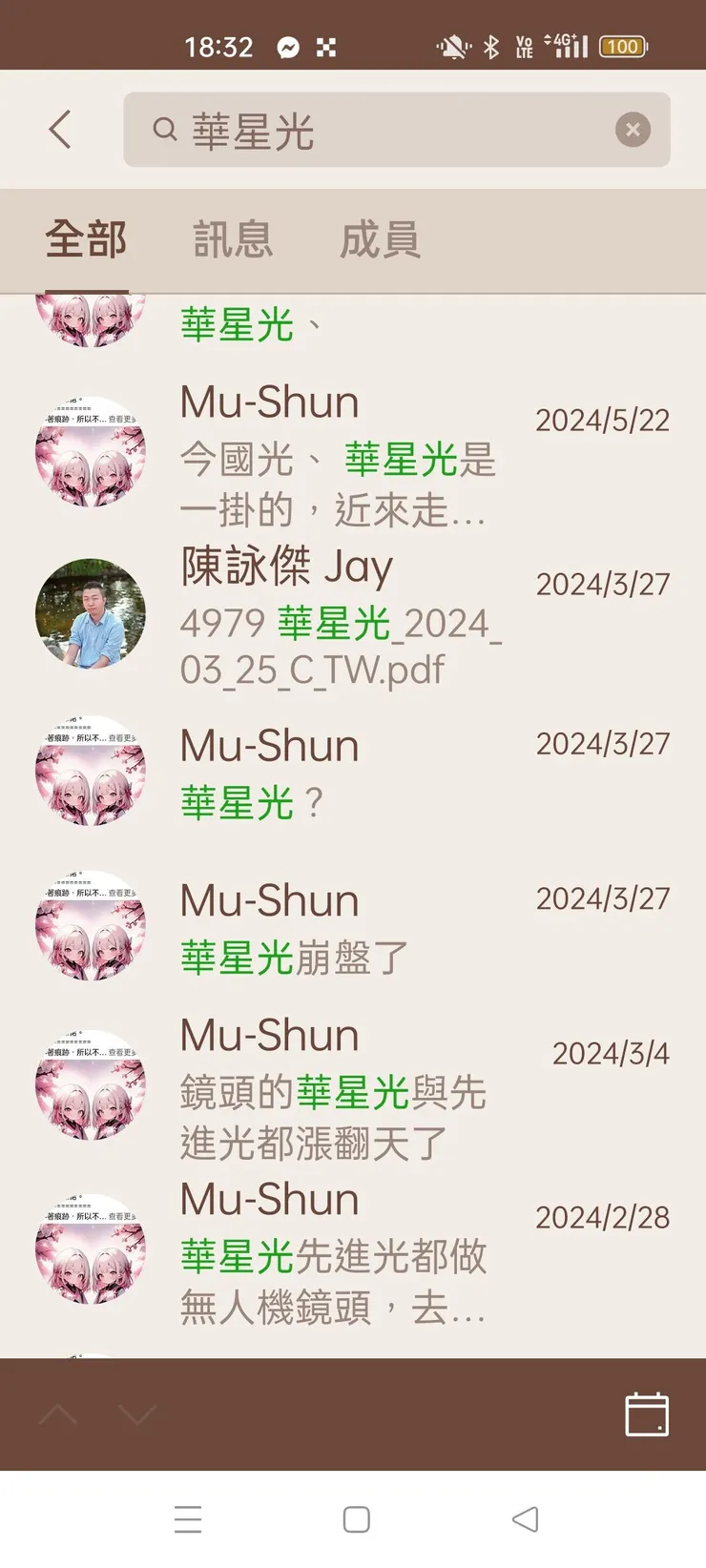Tap the Bluetooth status icon
This screenshot has height=1568, width=706.
(492, 46)
